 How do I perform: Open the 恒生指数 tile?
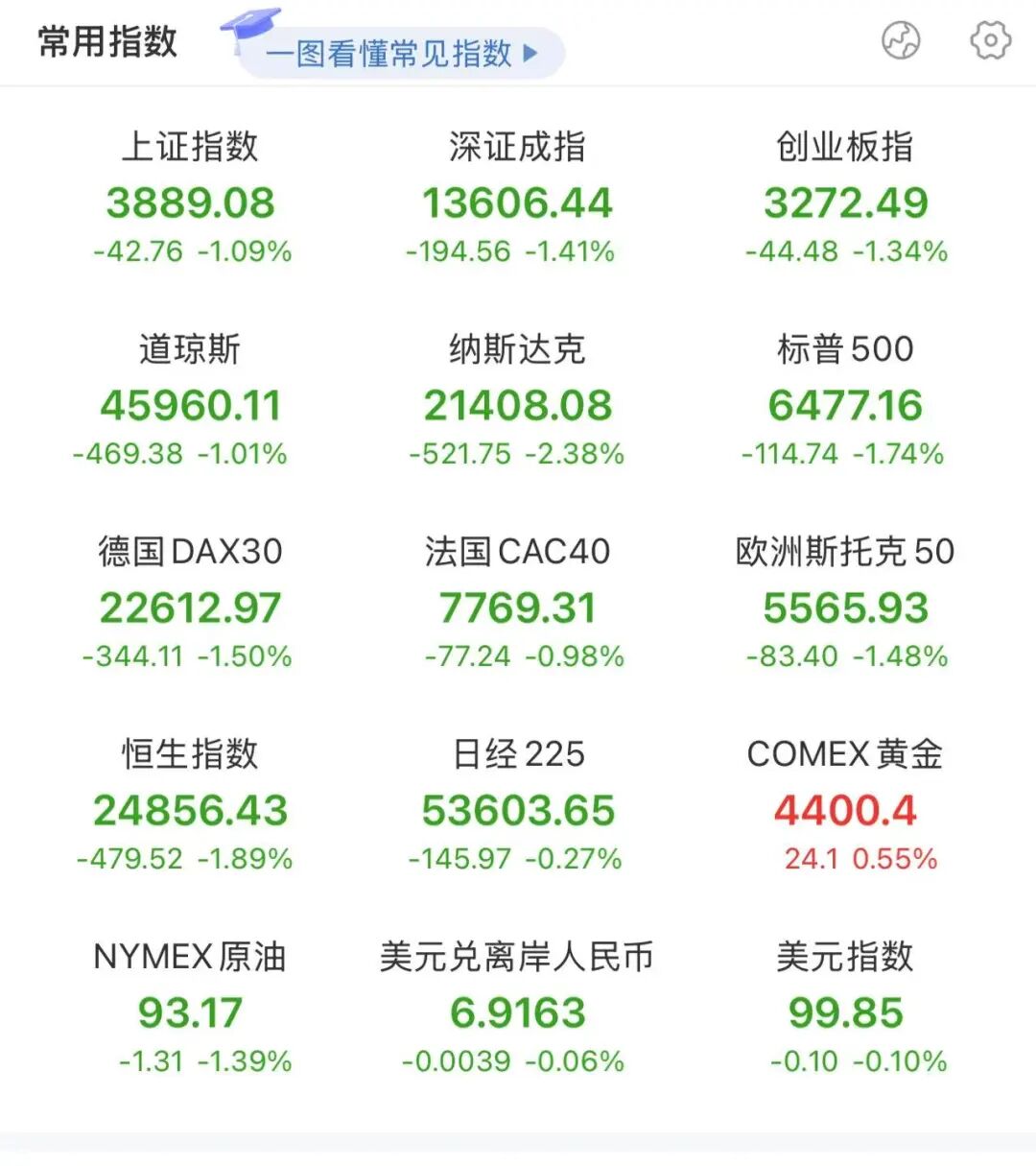pos(191,808)
